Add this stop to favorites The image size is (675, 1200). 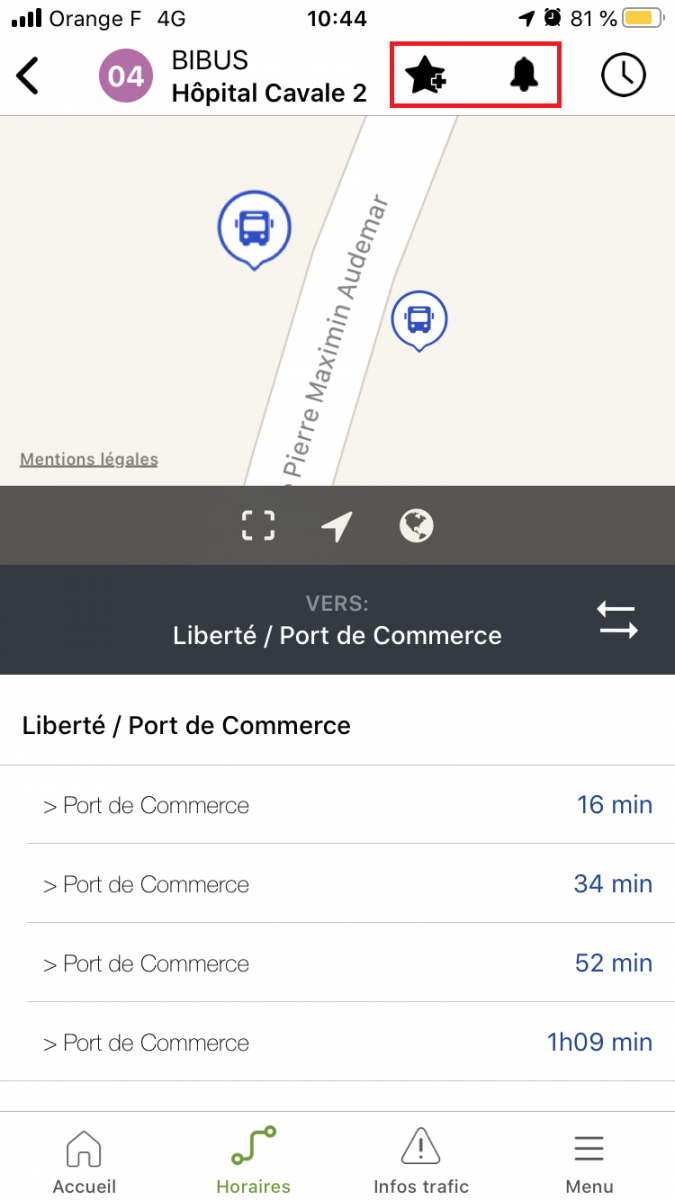point(425,76)
